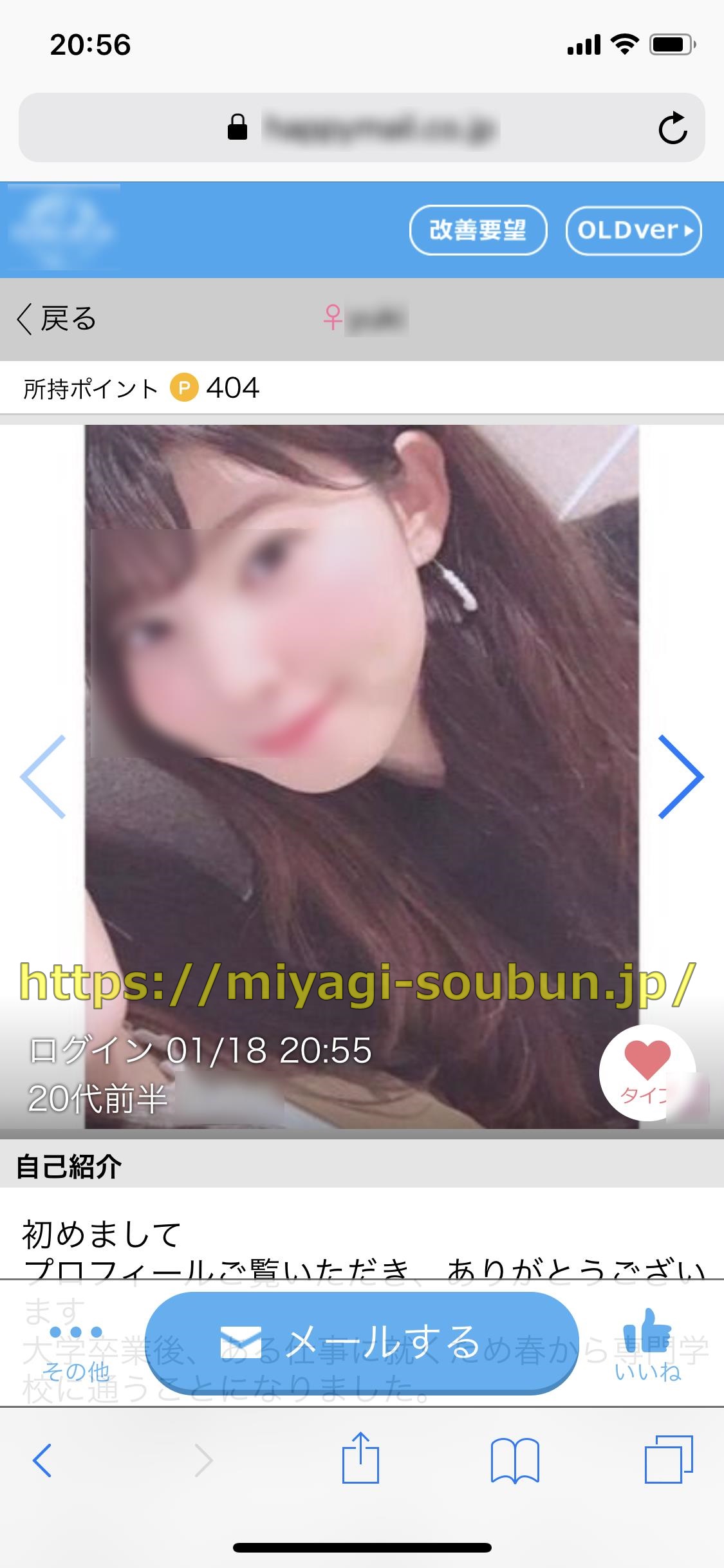The height and width of the screenshot is (1568, 724).
Task: Go back in Safari history
Action: point(42,1460)
